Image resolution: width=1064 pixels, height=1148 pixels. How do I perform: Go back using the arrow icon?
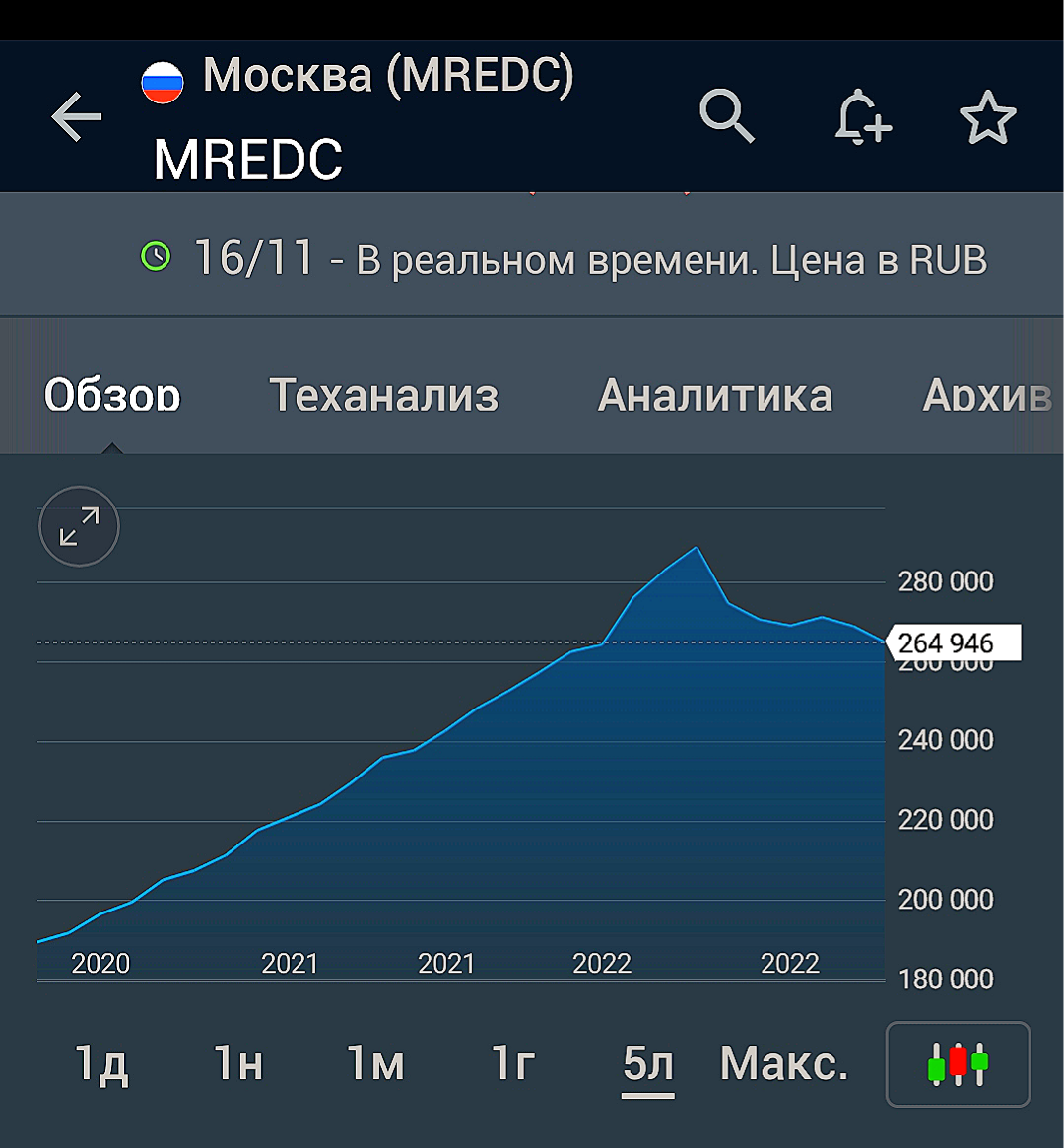coord(76,116)
